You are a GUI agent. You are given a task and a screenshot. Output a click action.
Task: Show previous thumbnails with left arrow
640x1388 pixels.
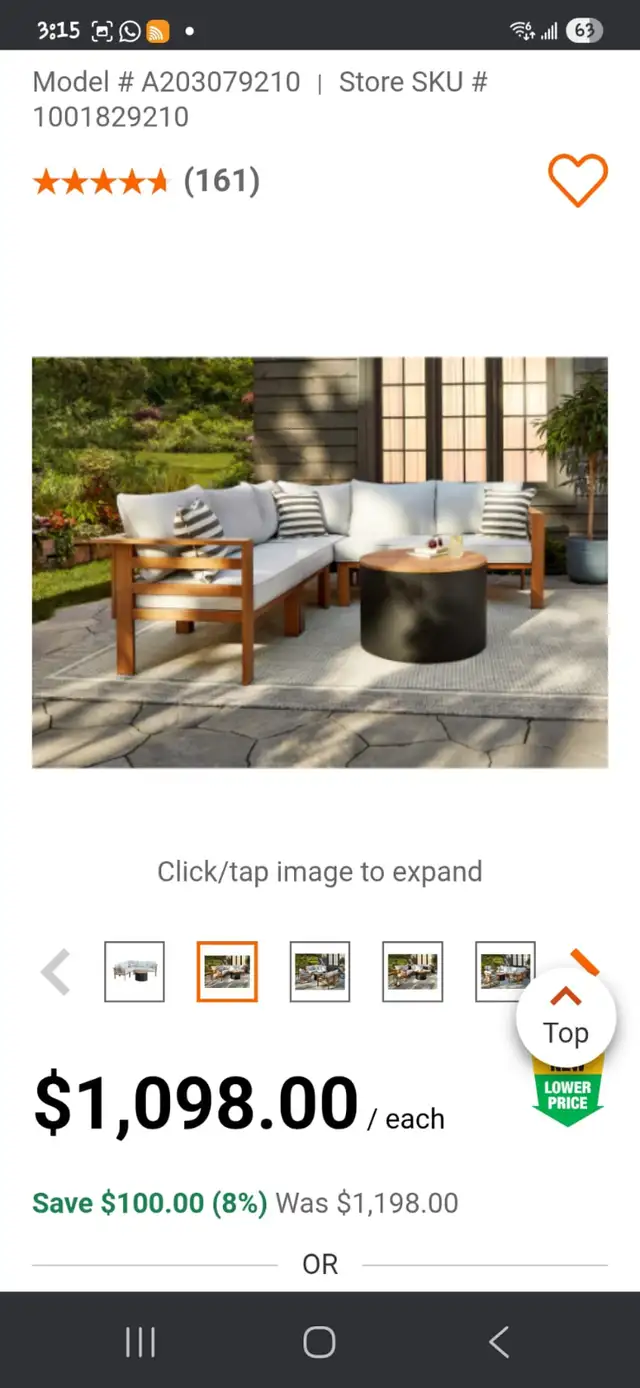tap(55, 972)
